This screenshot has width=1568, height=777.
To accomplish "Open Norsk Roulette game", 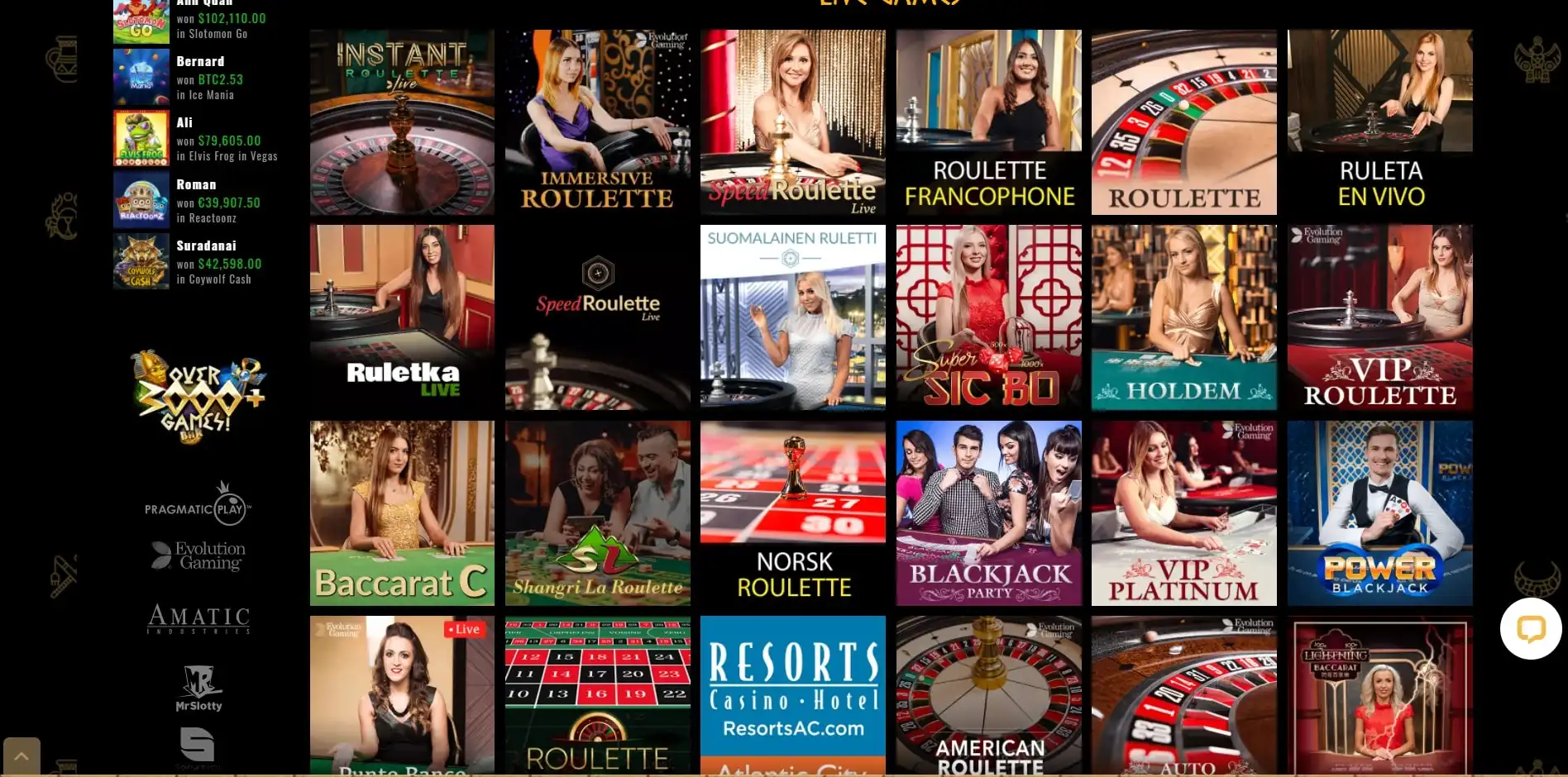I will [792, 512].
